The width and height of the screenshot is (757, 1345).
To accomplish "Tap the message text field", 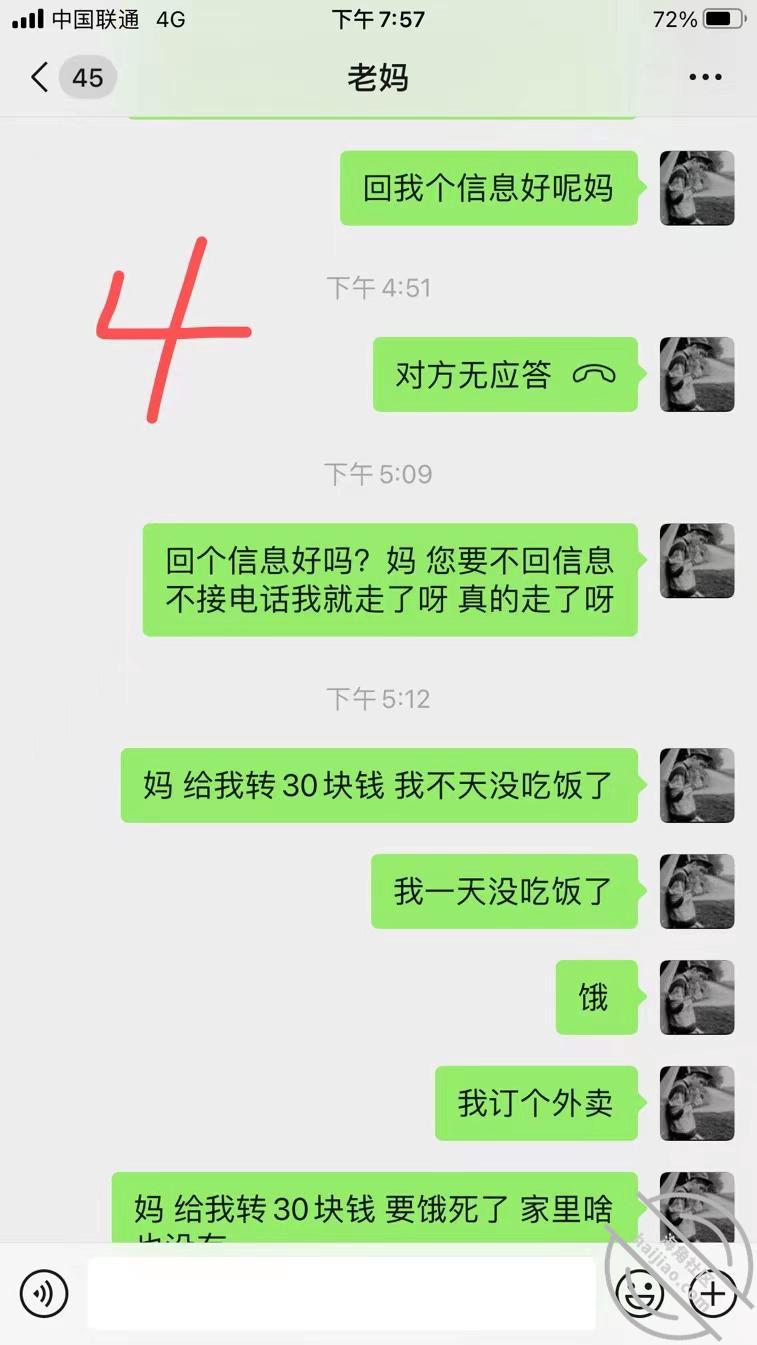I will pos(342,1293).
